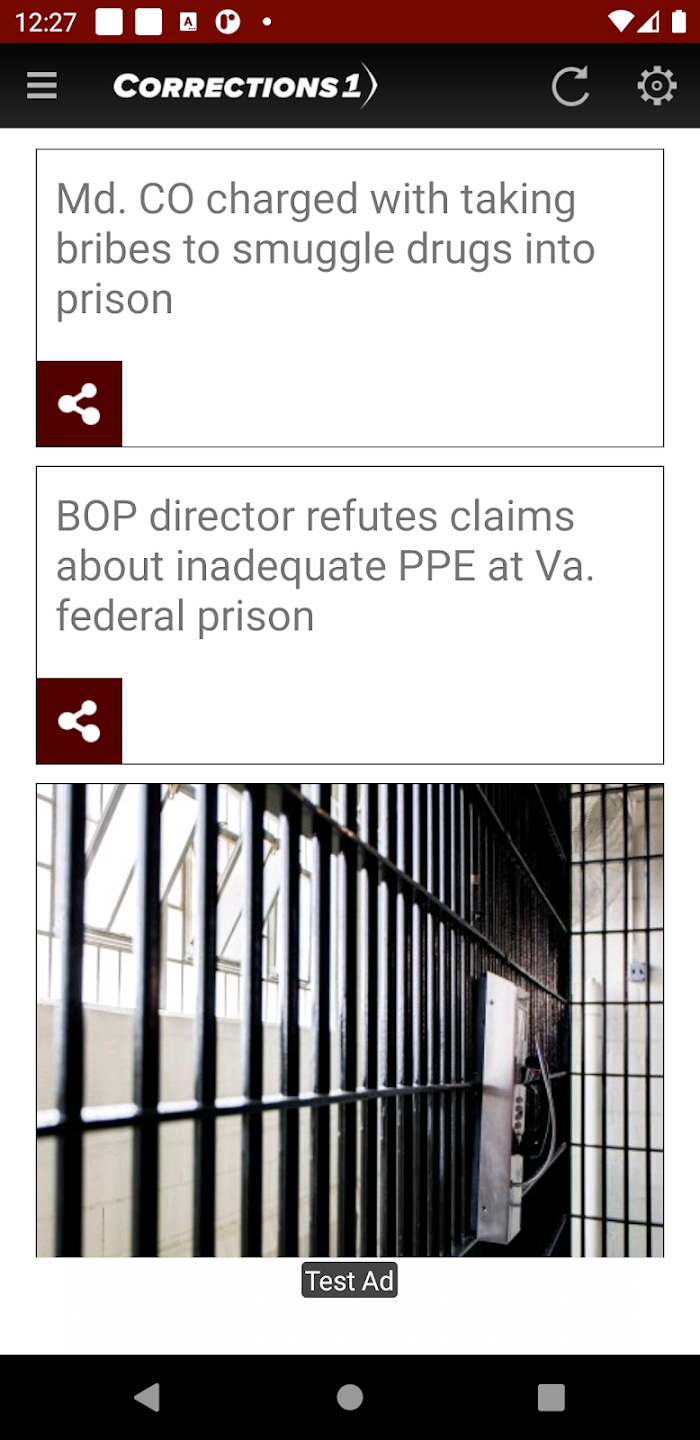Share the Md. CO bribes article

(x=79, y=404)
